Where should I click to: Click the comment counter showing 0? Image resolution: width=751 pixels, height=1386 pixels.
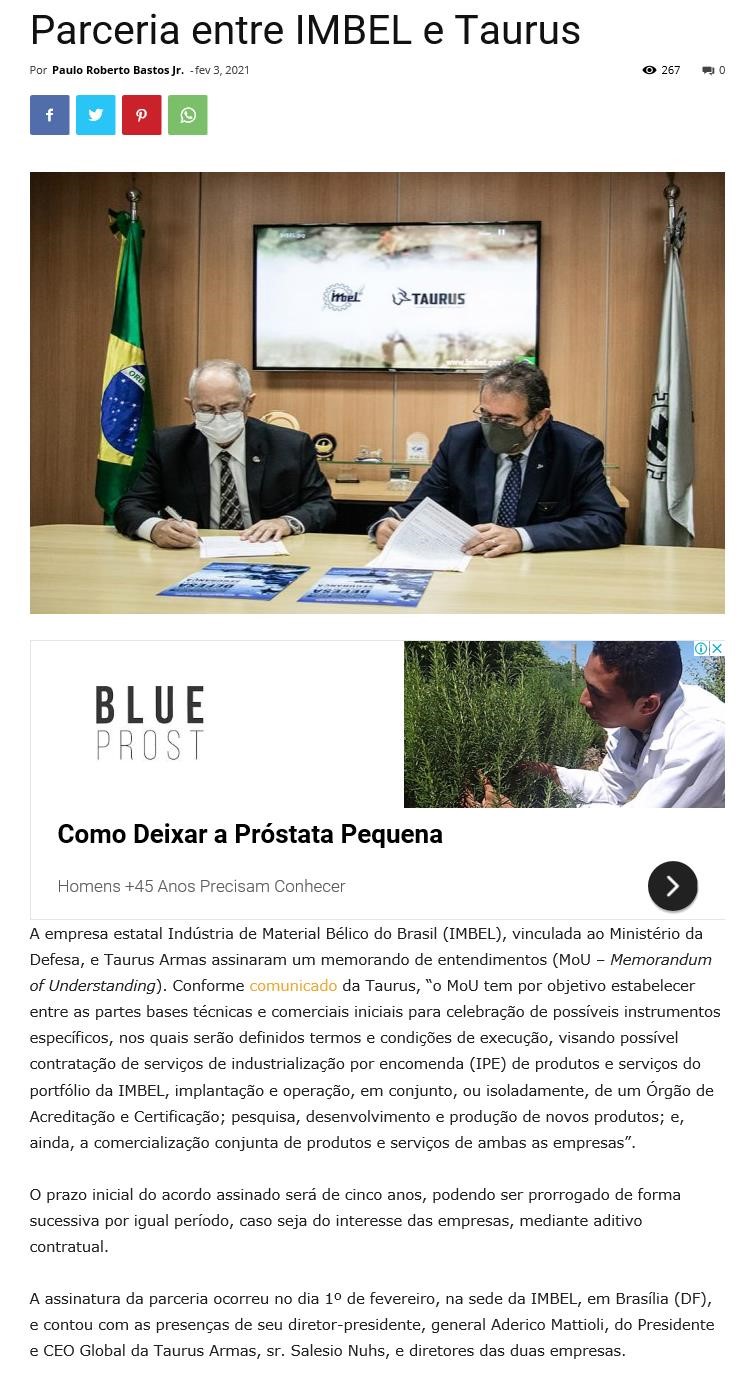(721, 70)
